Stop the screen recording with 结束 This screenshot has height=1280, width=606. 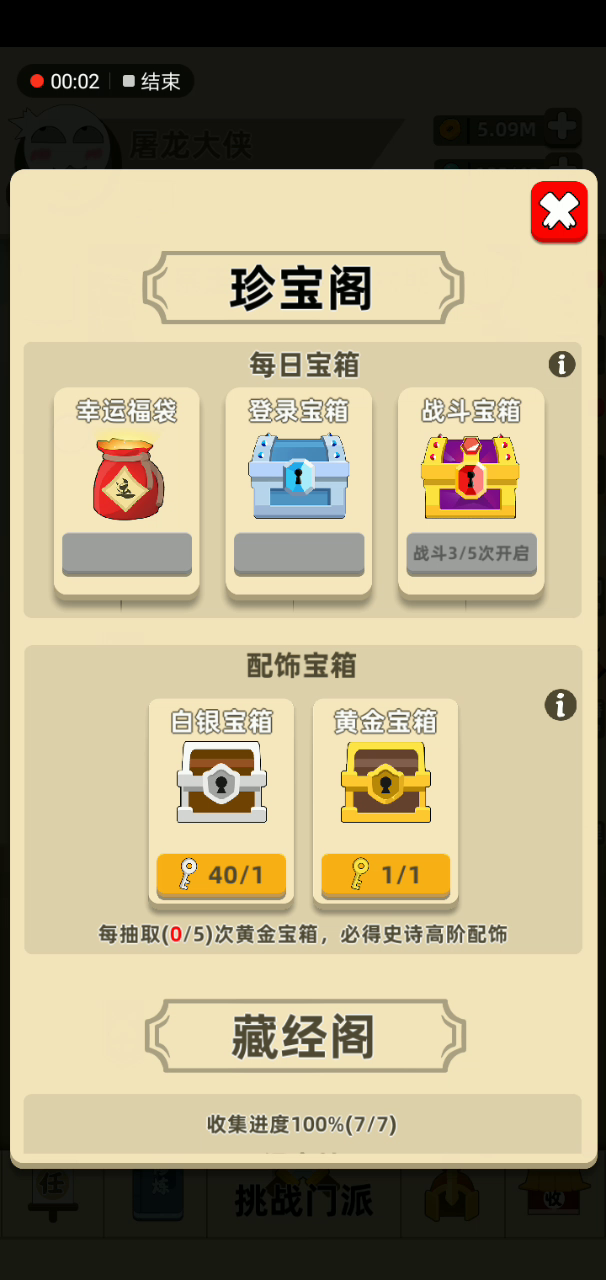152,82
